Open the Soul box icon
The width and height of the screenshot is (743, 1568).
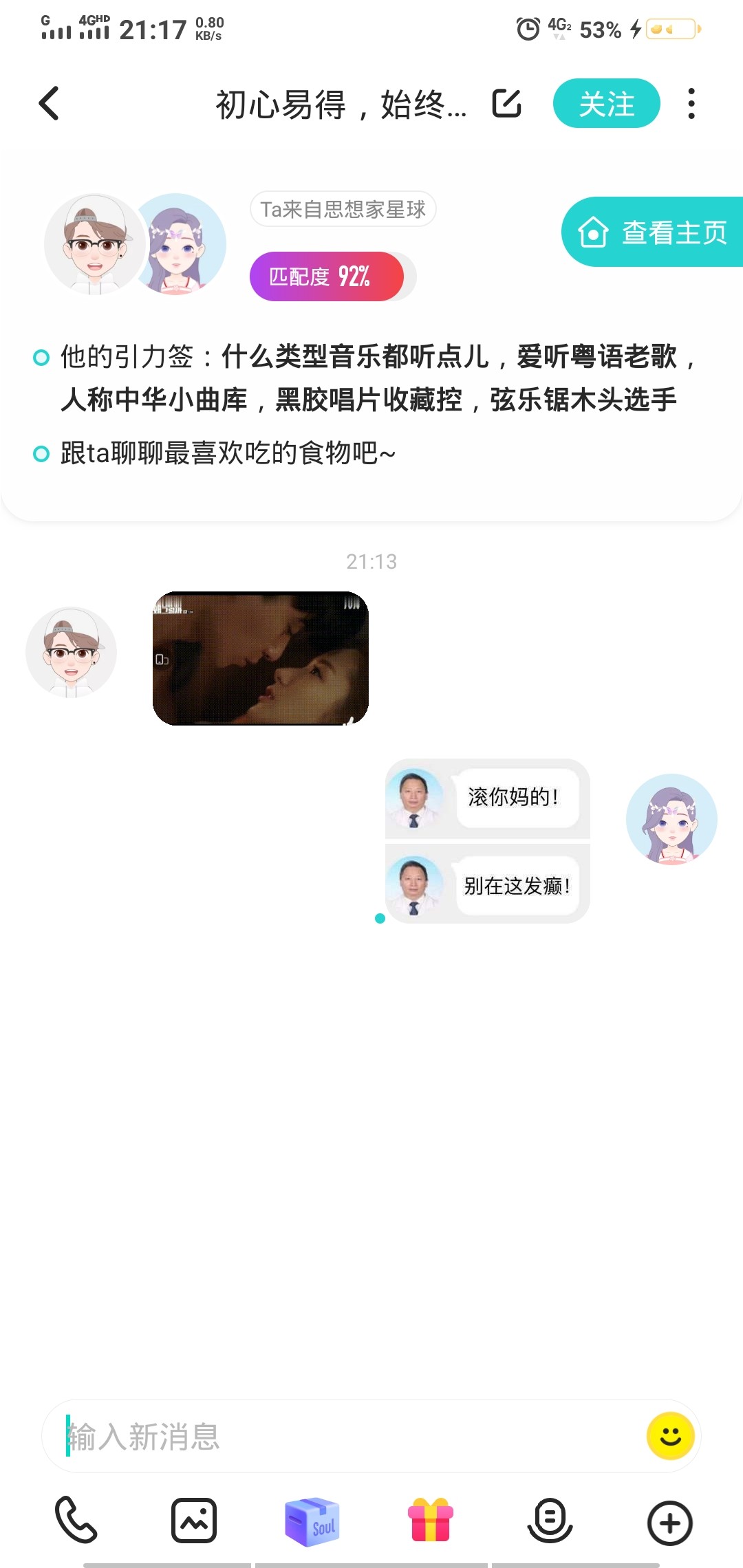coord(312,1521)
